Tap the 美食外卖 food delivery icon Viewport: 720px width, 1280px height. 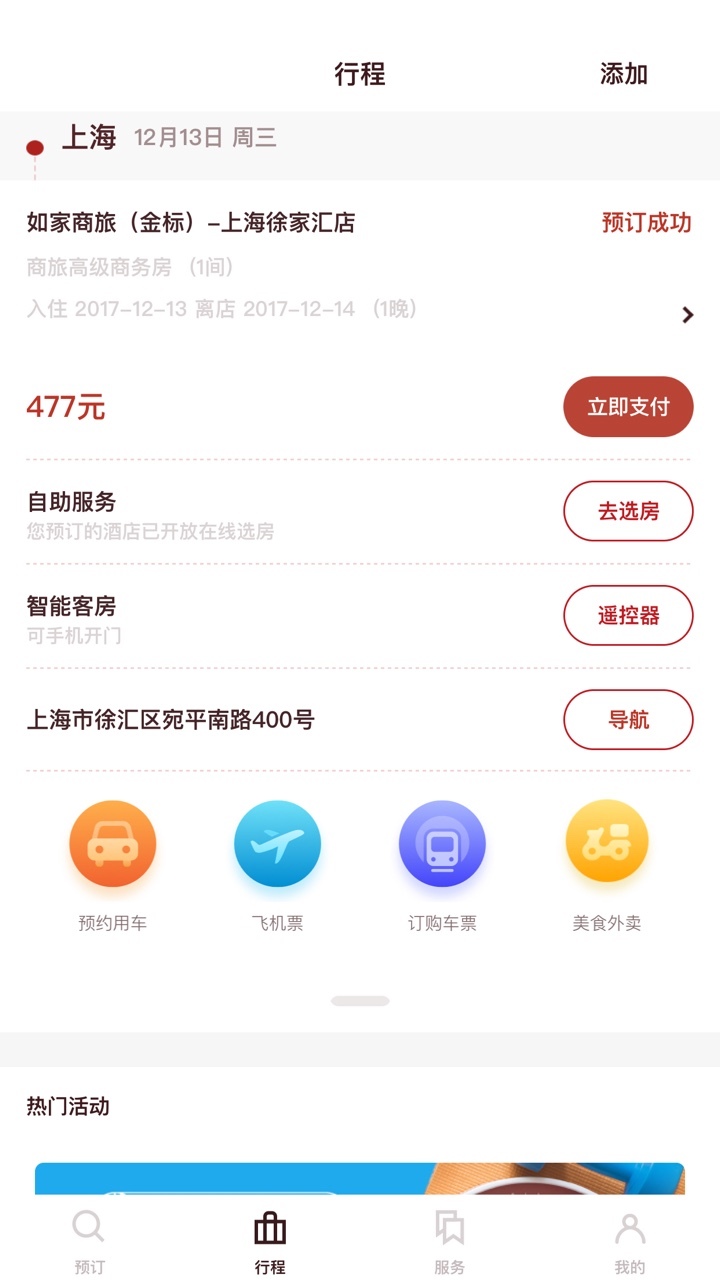[x=606, y=842]
